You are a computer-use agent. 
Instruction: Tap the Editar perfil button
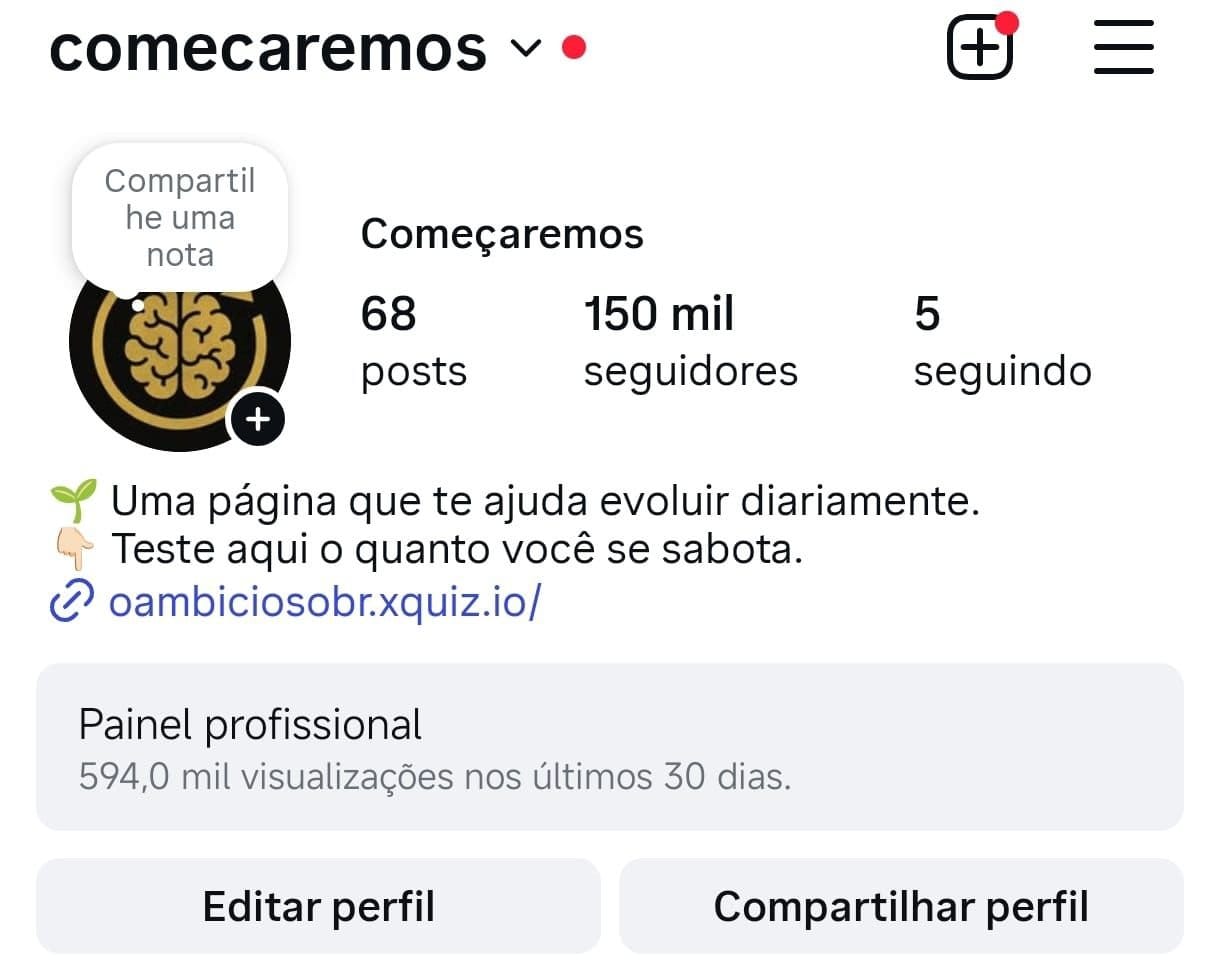(318, 906)
